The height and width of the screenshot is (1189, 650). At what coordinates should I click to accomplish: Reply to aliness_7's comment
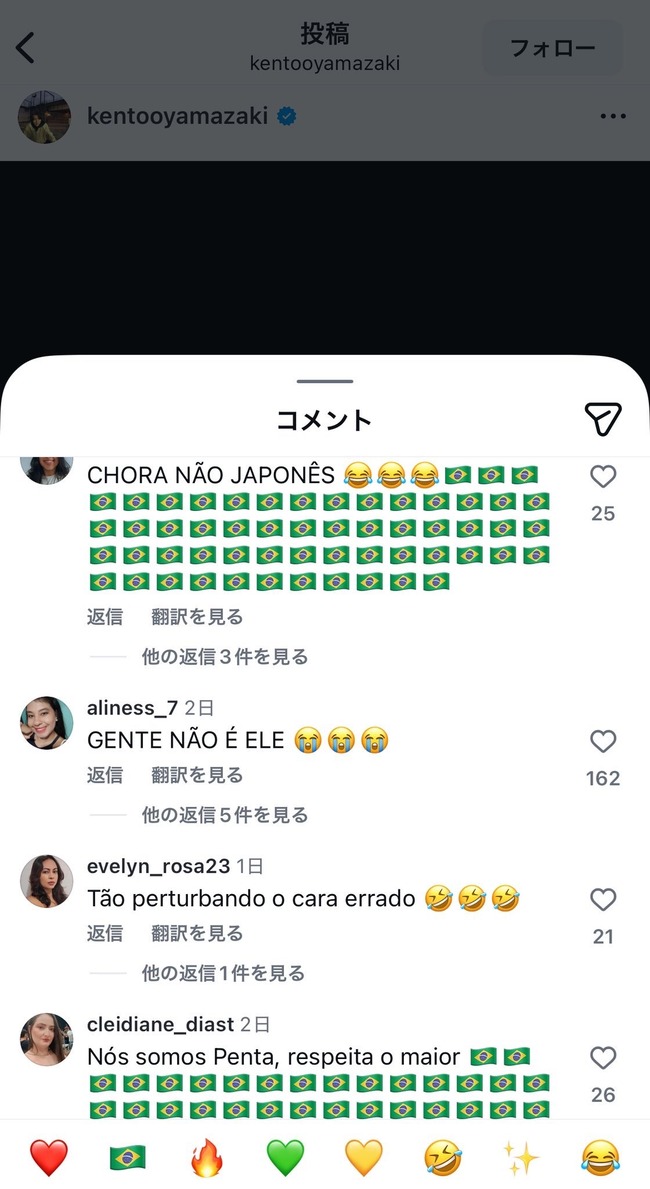click(105, 775)
